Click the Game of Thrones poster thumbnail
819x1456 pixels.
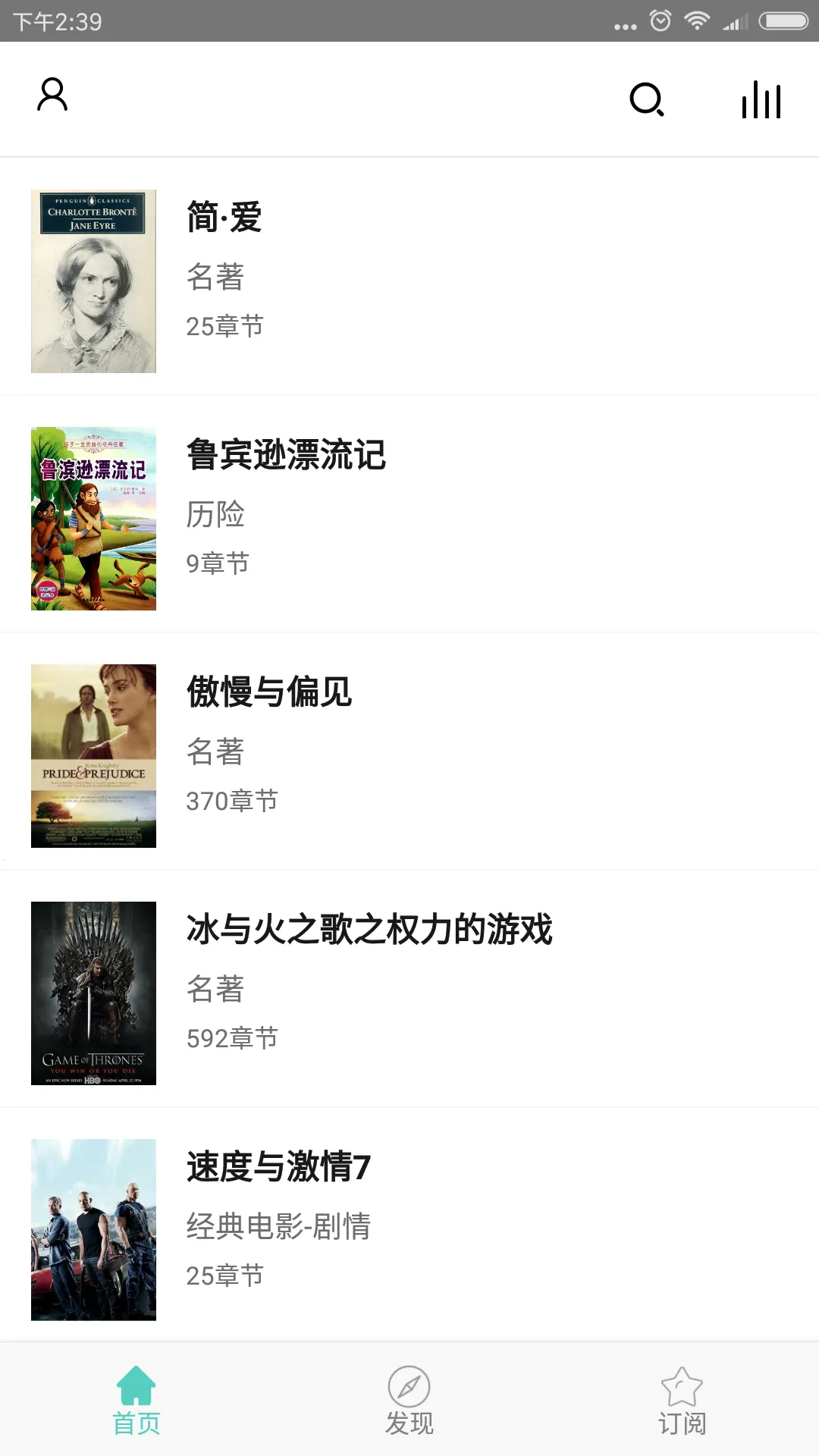[93, 994]
